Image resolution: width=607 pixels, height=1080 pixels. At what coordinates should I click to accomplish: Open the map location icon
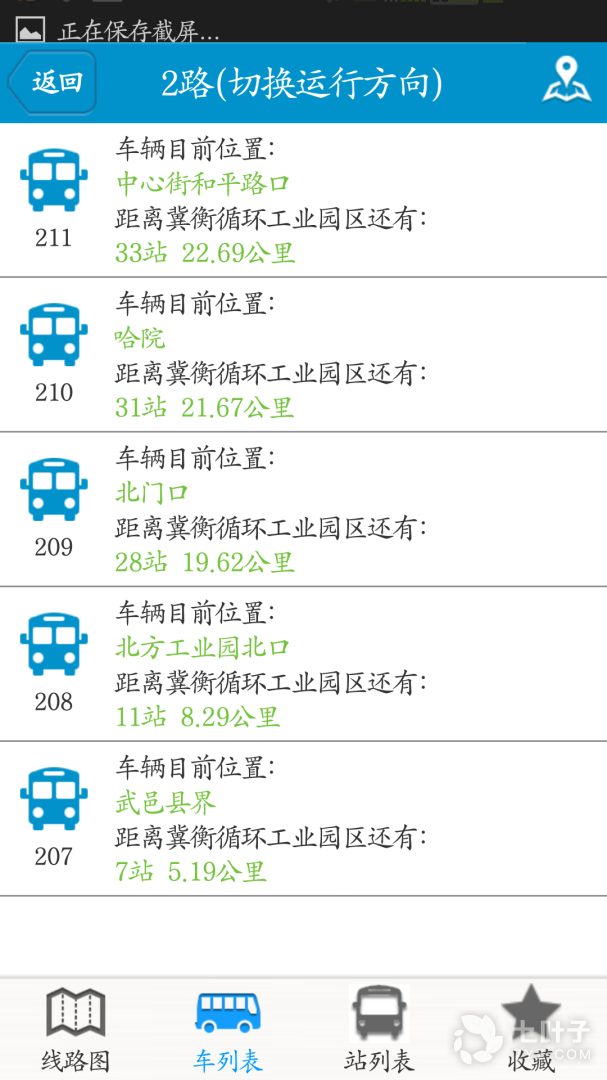(x=566, y=81)
